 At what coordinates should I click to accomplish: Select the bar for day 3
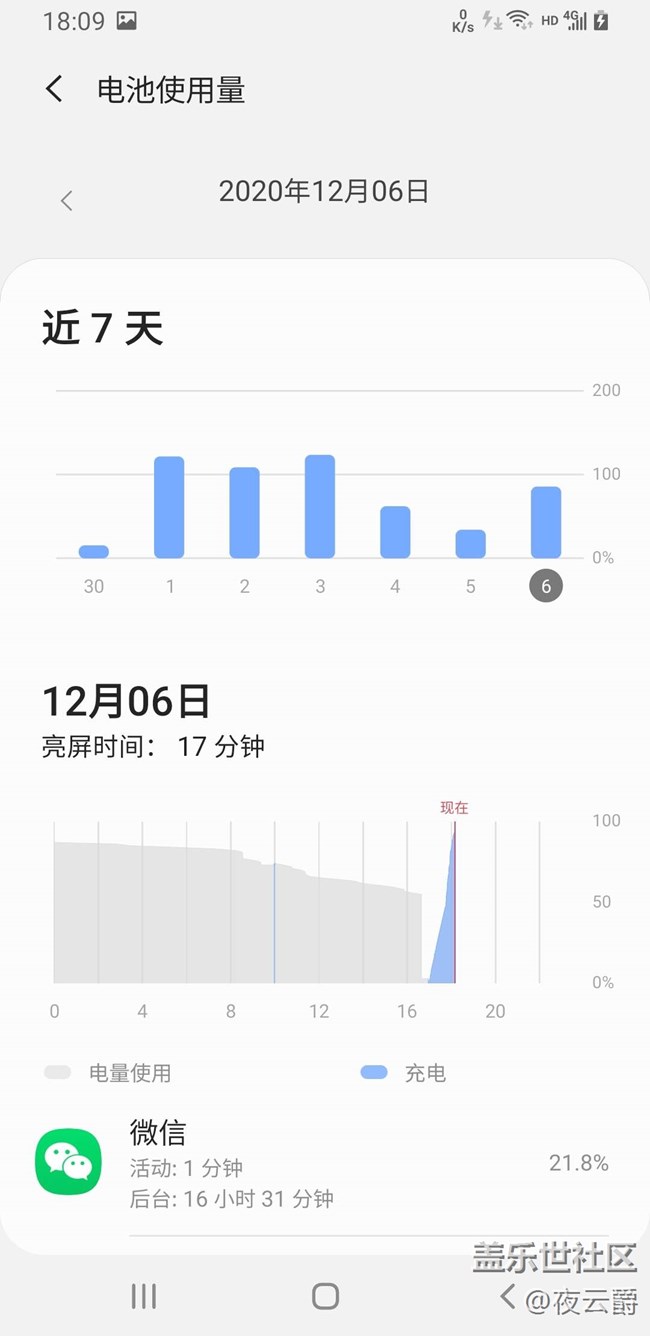pos(320,506)
